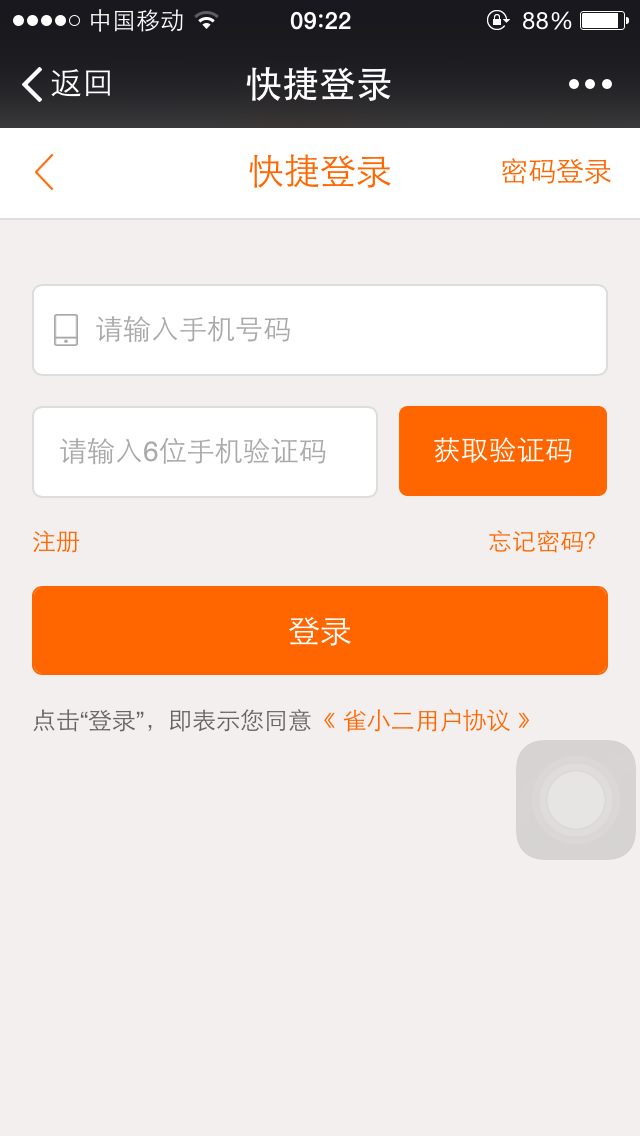Switch to 密码登录
The width and height of the screenshot is (640, 1136).
point(556,172)
